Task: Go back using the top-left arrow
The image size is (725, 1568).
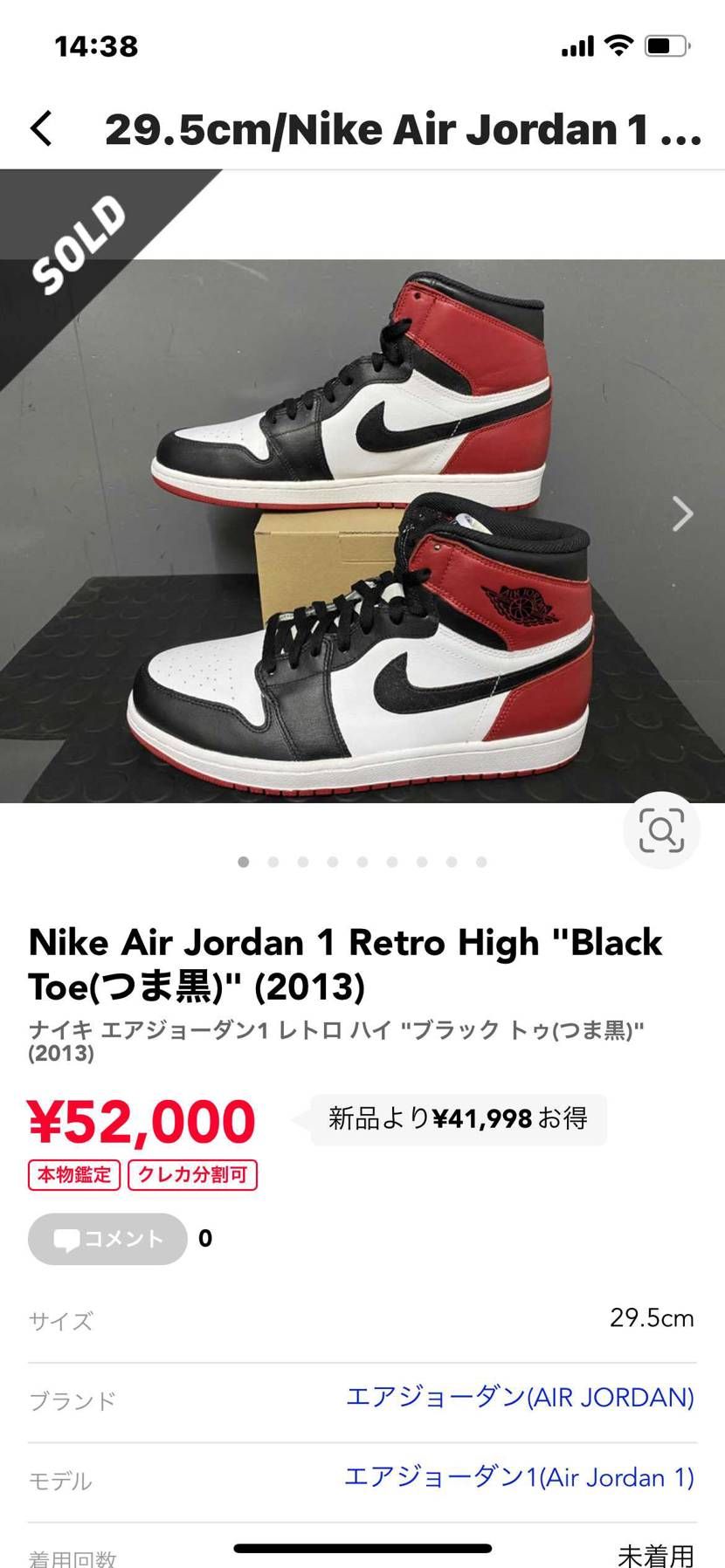Action: click(42, 128)
